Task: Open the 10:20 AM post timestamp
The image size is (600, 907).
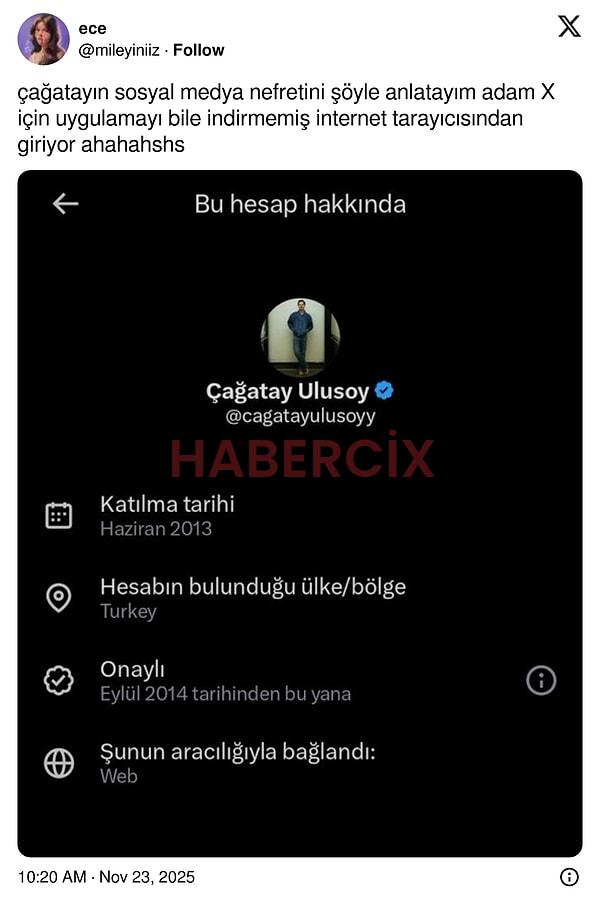Action: coord(106,877)
